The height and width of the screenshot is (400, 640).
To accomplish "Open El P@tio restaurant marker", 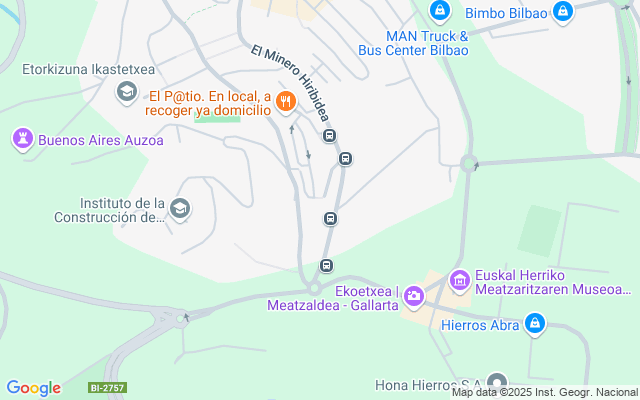I will [286, 101].
